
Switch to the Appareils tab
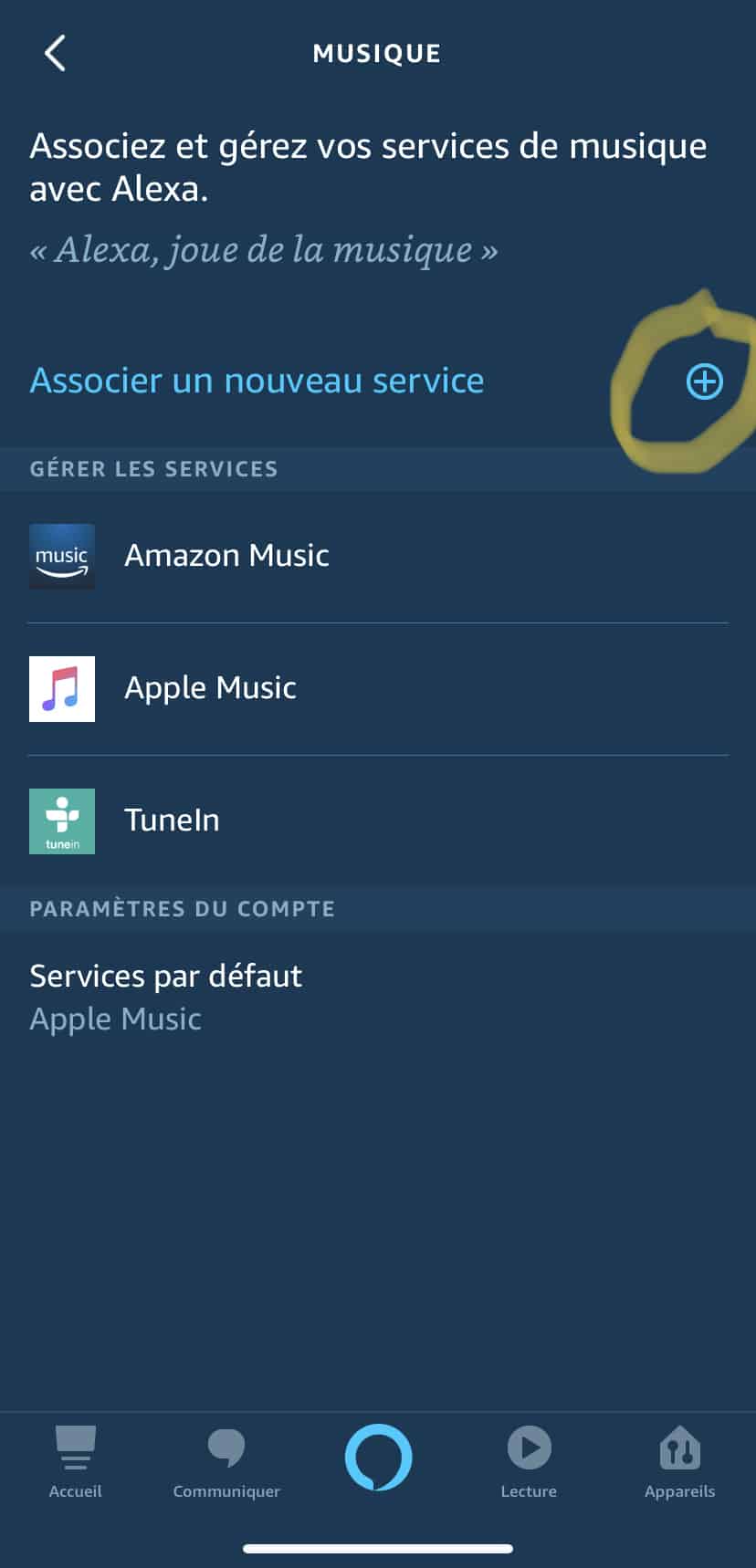coord(679,1462)
